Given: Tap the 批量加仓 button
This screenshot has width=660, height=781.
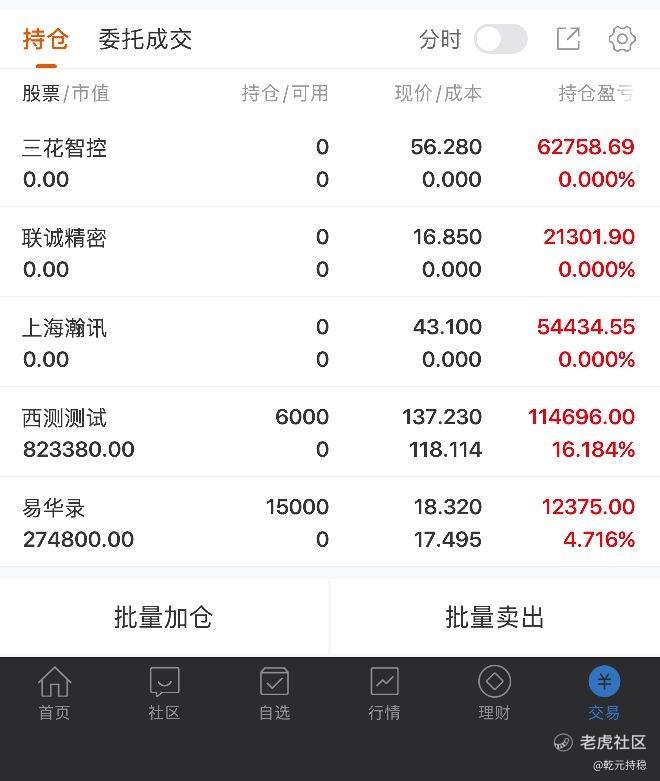Looking at the screenshot, I should tap(164, 618).
